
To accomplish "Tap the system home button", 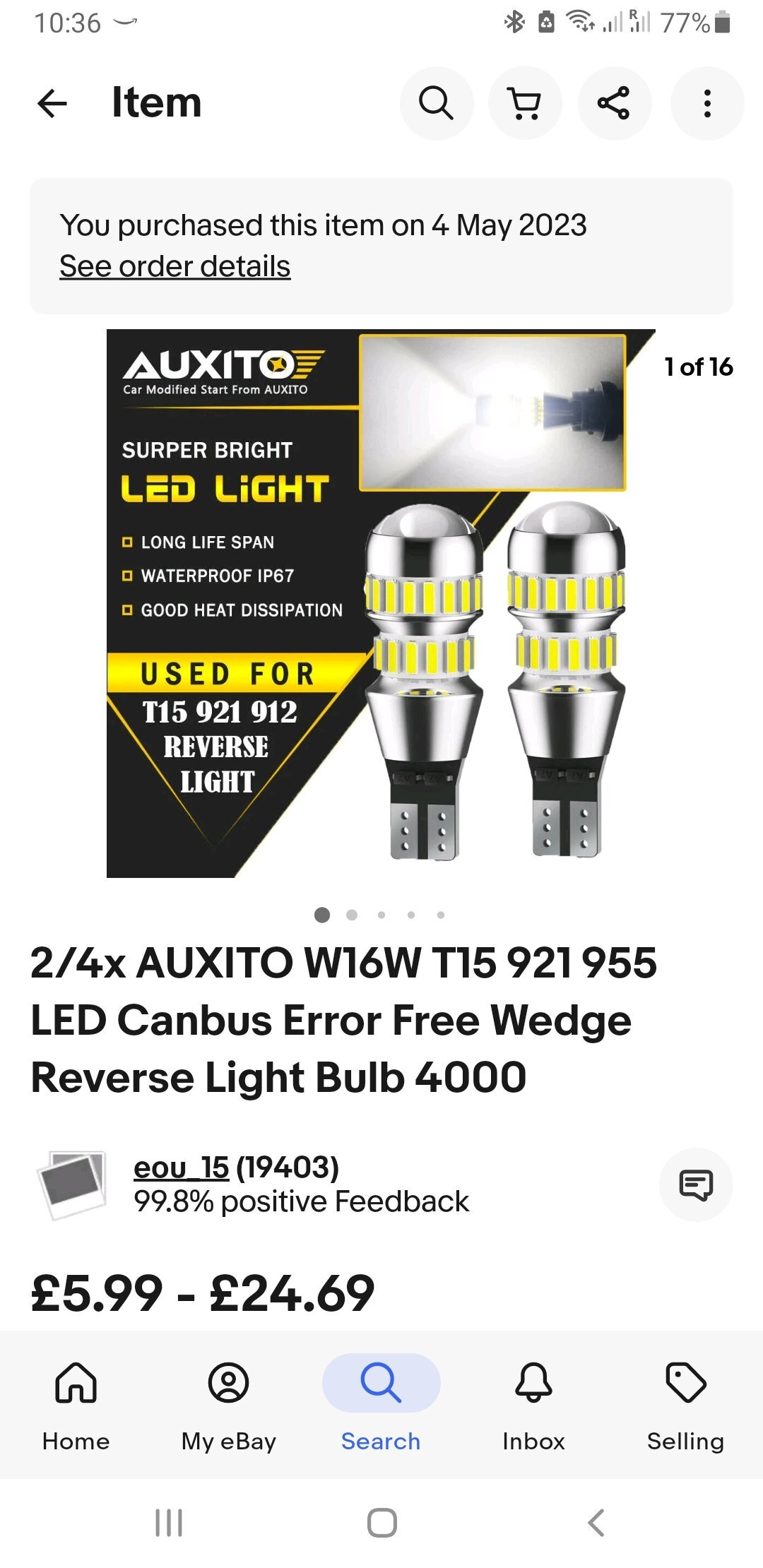I will point(381,1523).
